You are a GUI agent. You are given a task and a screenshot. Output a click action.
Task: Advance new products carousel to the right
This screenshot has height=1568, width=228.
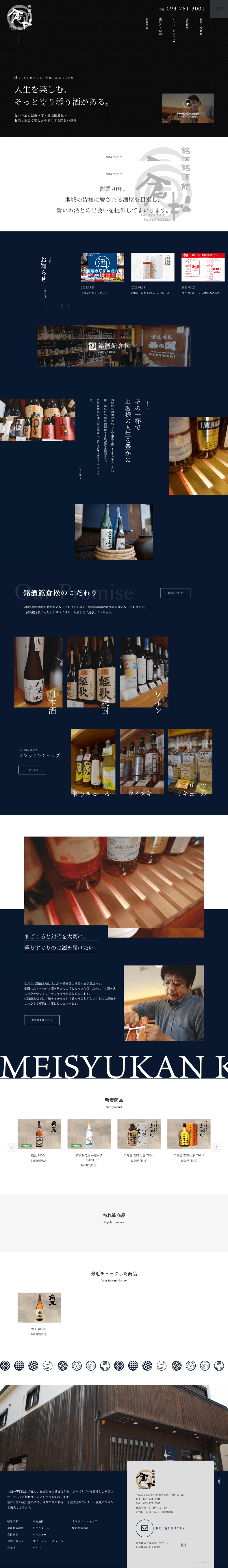[216, 1147]
